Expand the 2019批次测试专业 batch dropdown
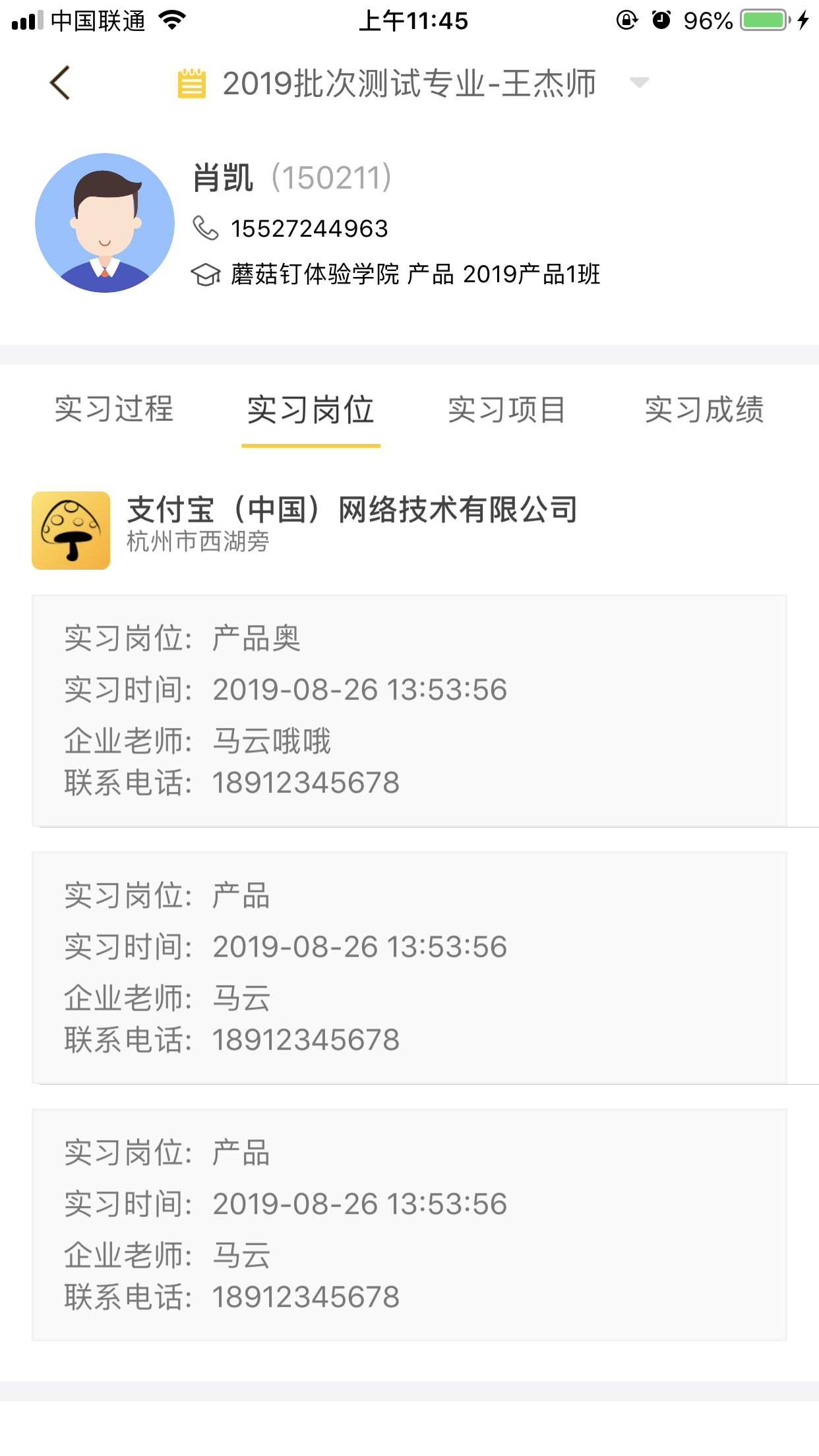 (638, 82)
